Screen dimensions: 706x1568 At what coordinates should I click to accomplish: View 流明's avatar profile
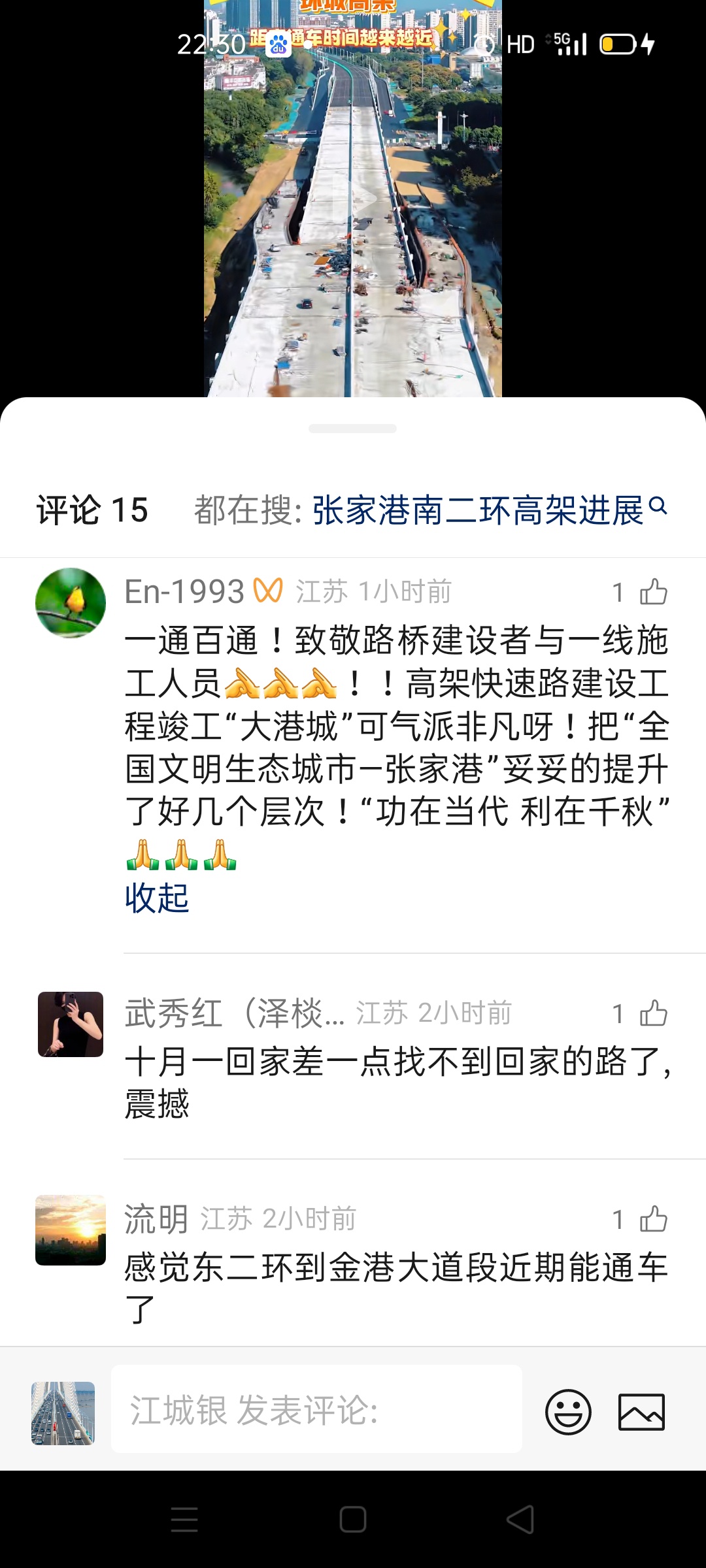click(71, 1230)
